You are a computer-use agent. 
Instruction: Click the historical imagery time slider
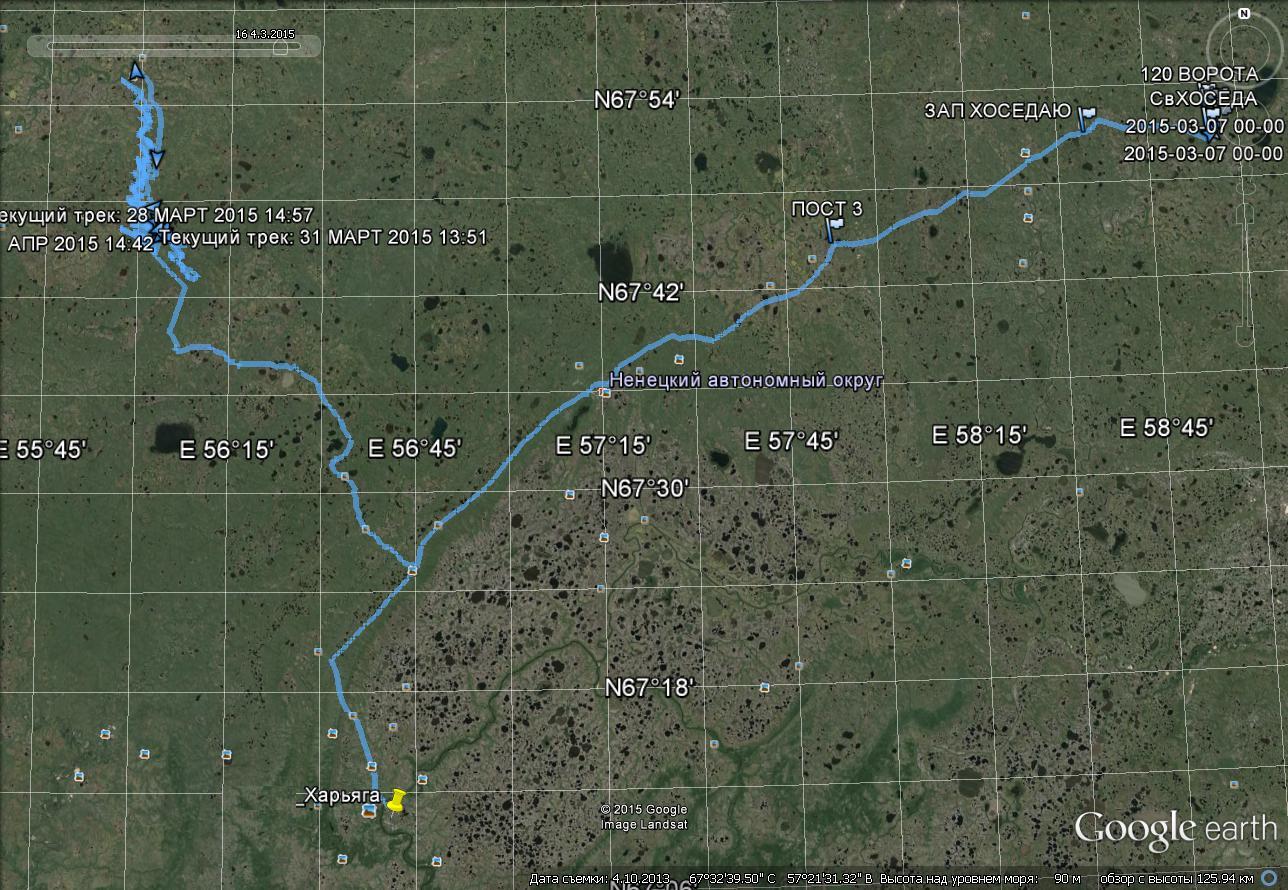tap(173, 46)
